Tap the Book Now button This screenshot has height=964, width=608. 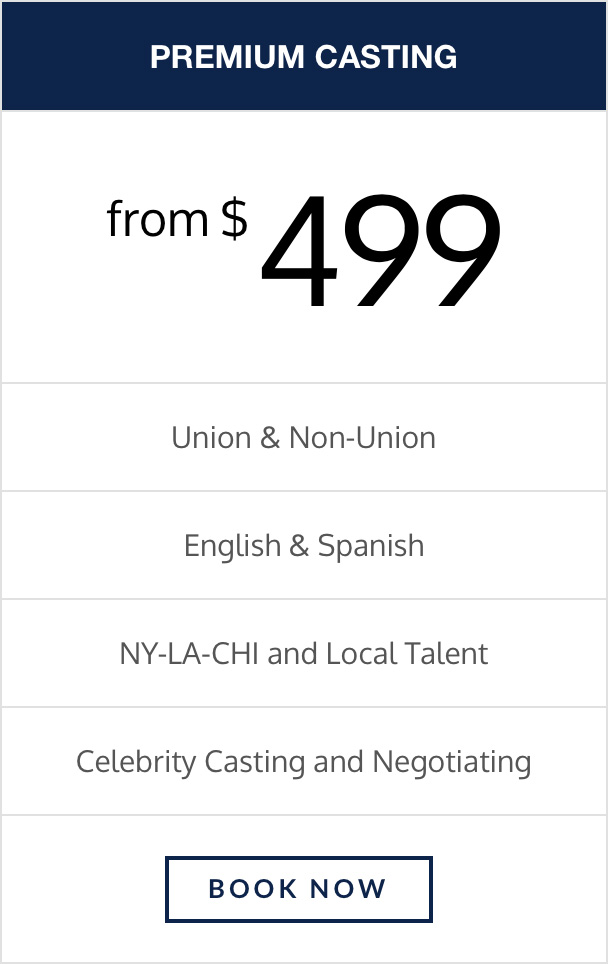click(x=298, y=888)
